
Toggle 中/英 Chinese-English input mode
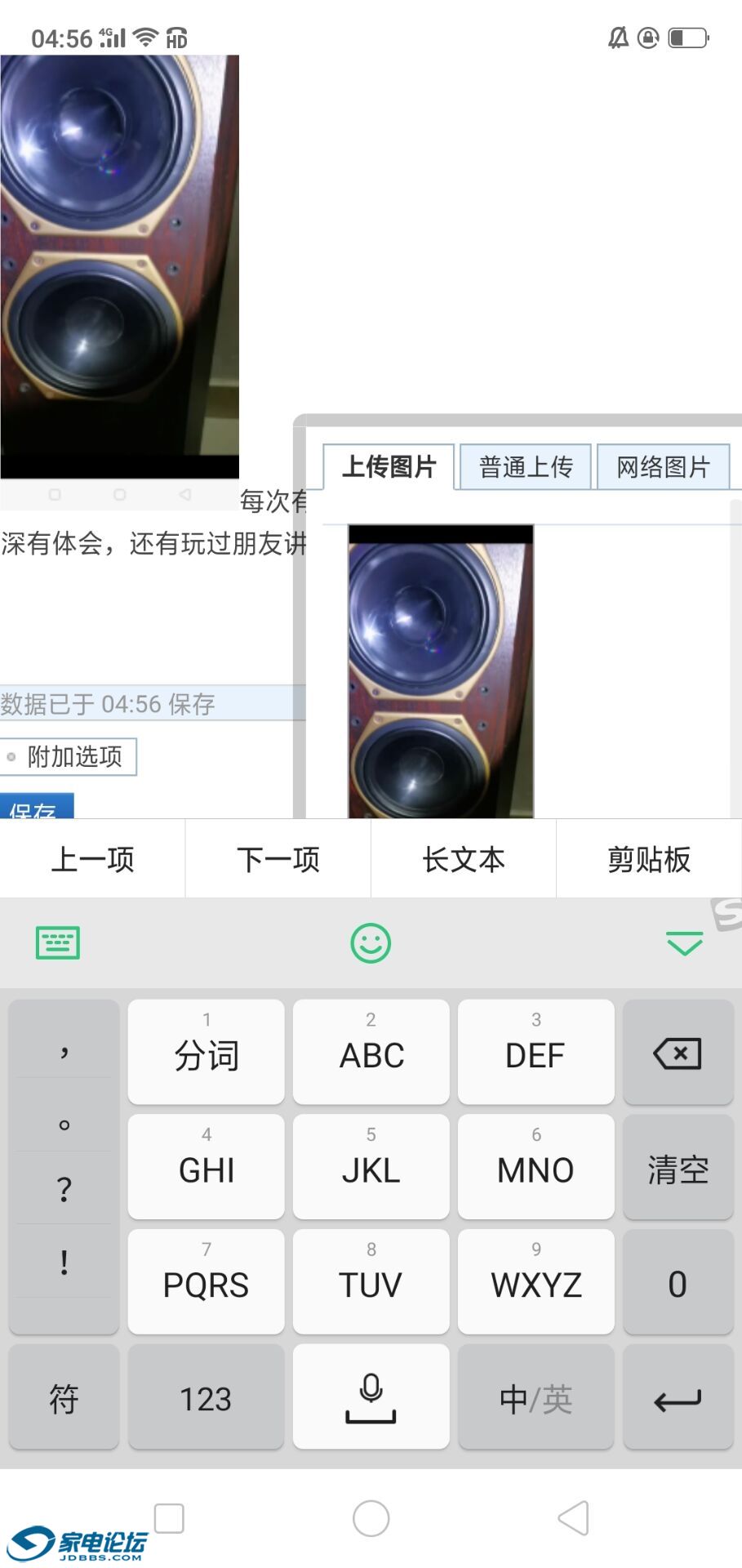pyautogui.click(x=535, y=1396)
